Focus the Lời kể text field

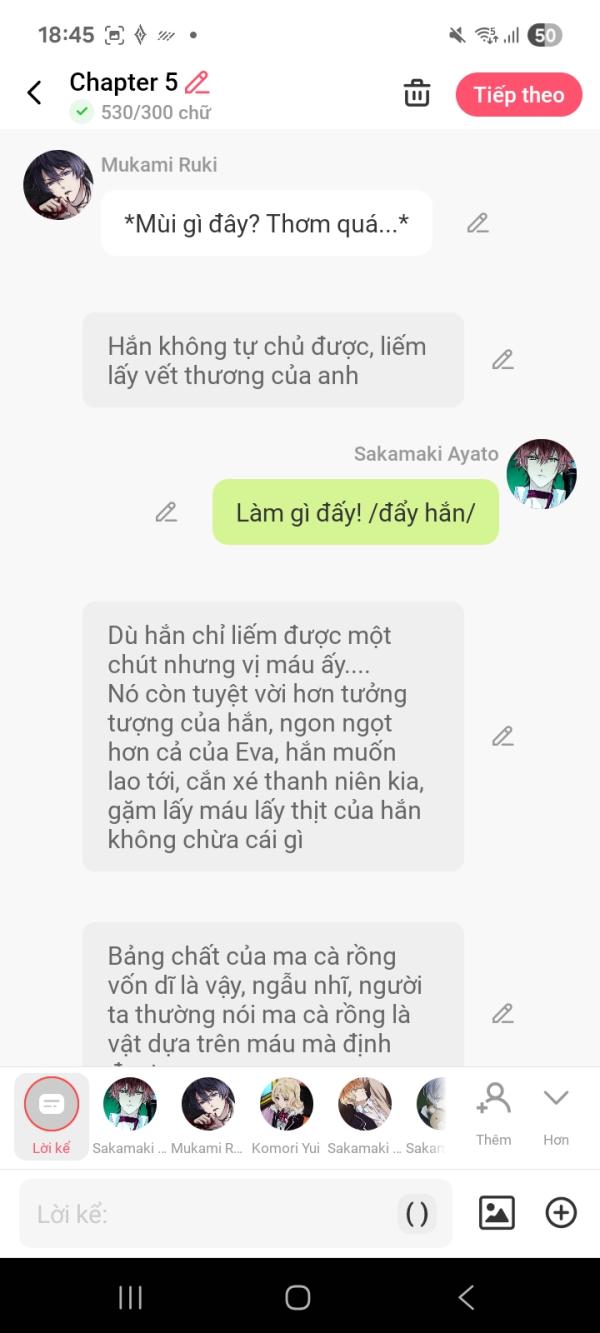[210, 1214]
